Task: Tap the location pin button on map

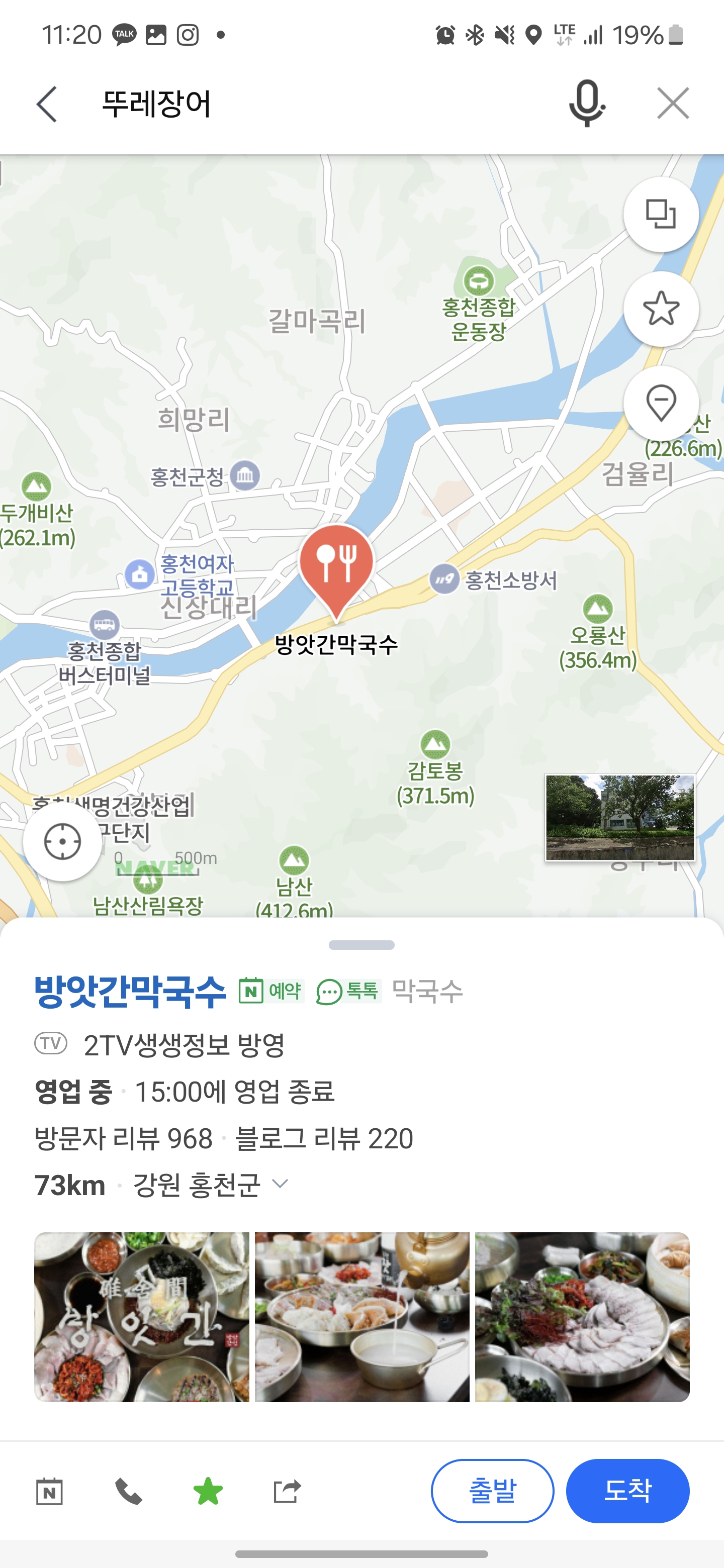Action: tap(661, 404)
